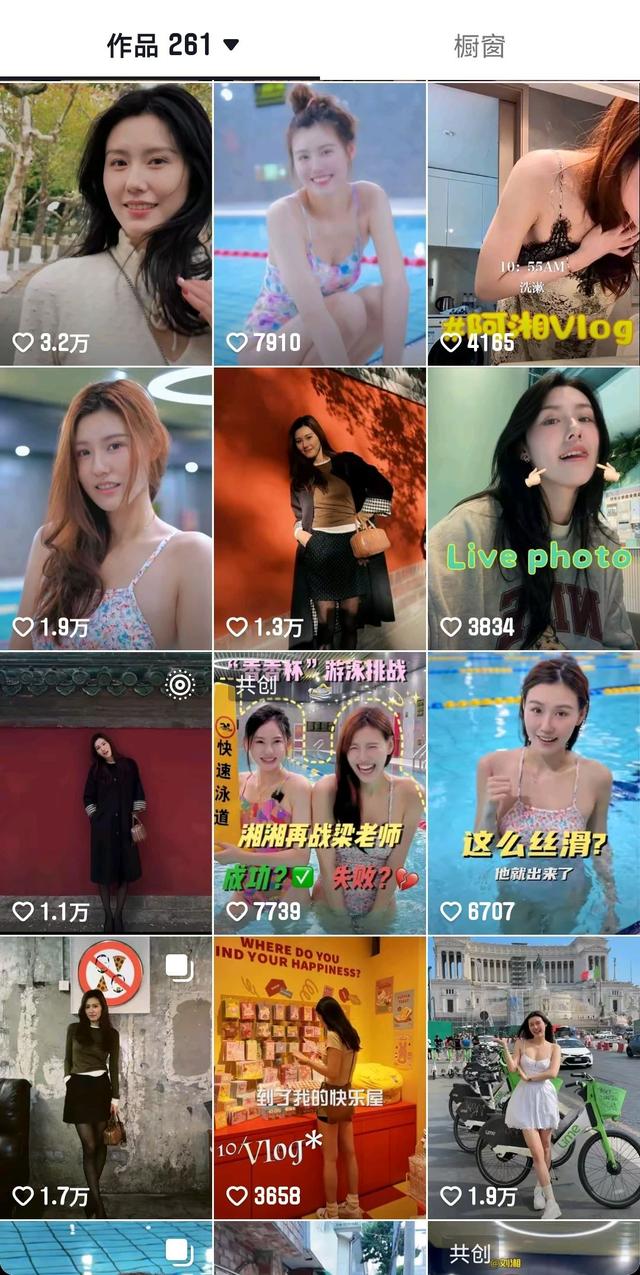Open the 1.3万 likes orange wall video

click(320, 508)
